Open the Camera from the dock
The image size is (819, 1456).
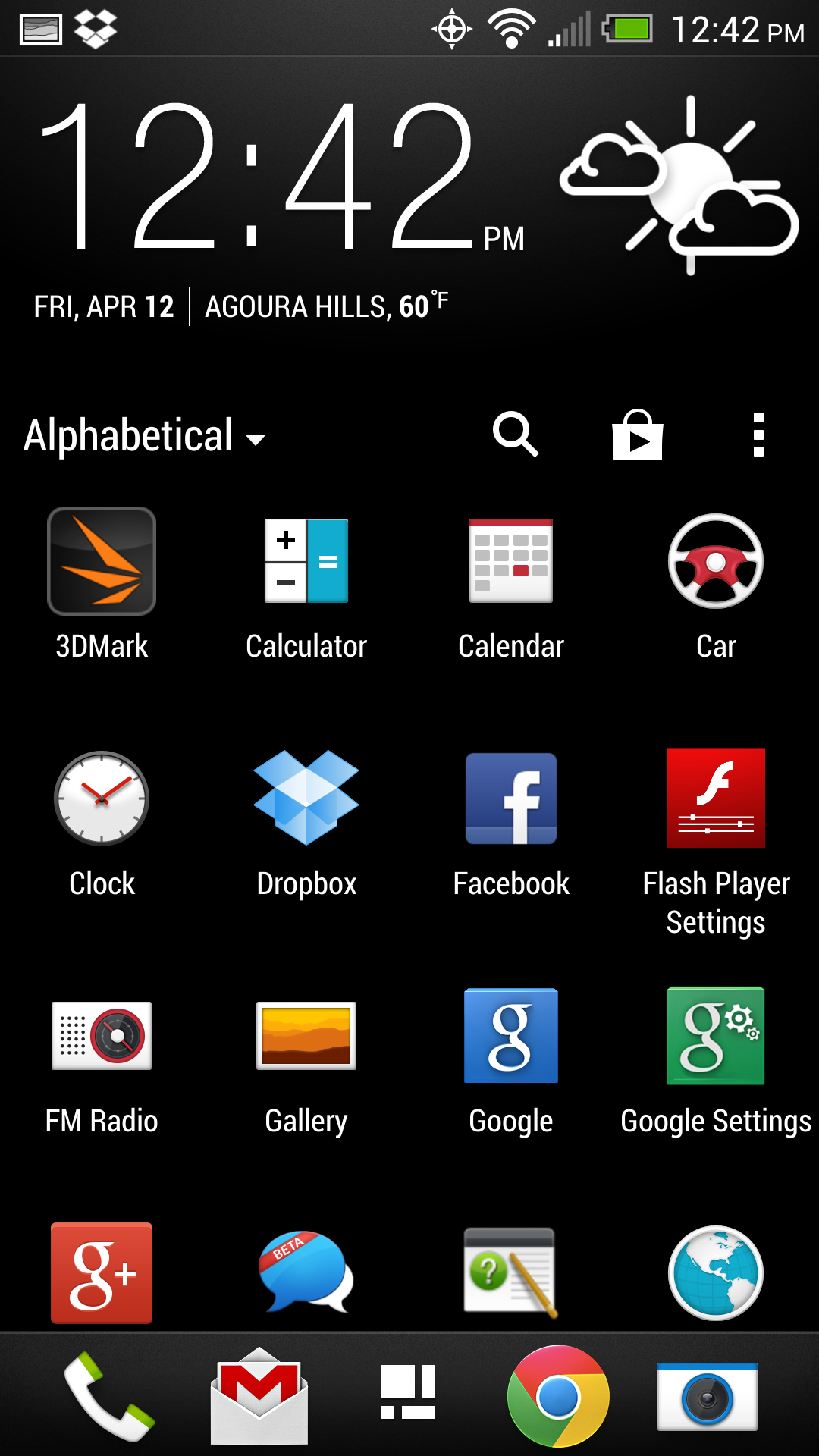coord(708,1397)
